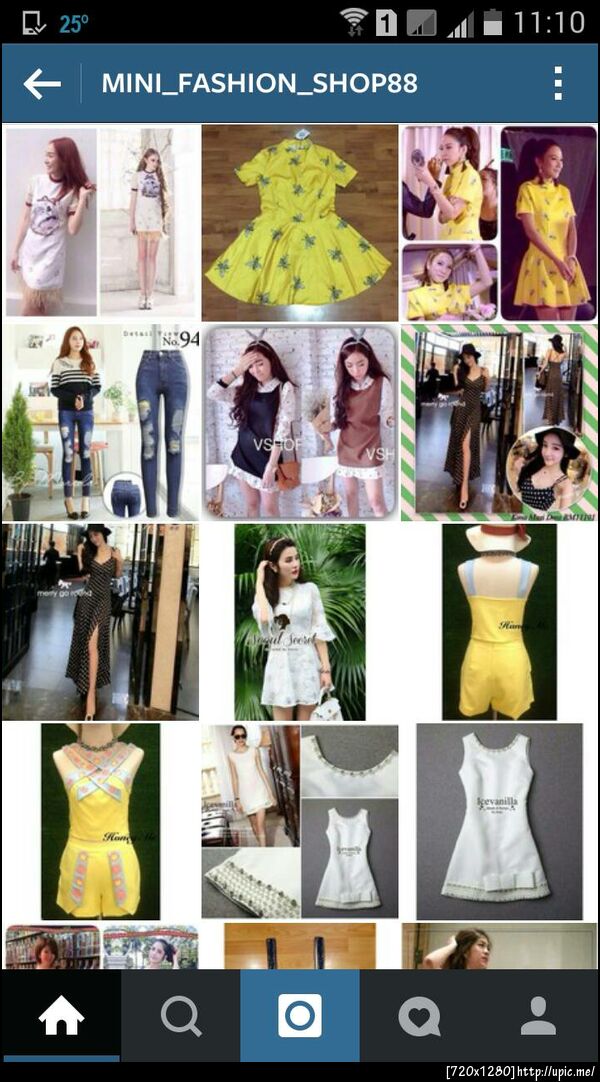Screen dimensions: 600x1082
Task: Open the yellow cross-strap romper post
Action: click(x=100, y=821)
